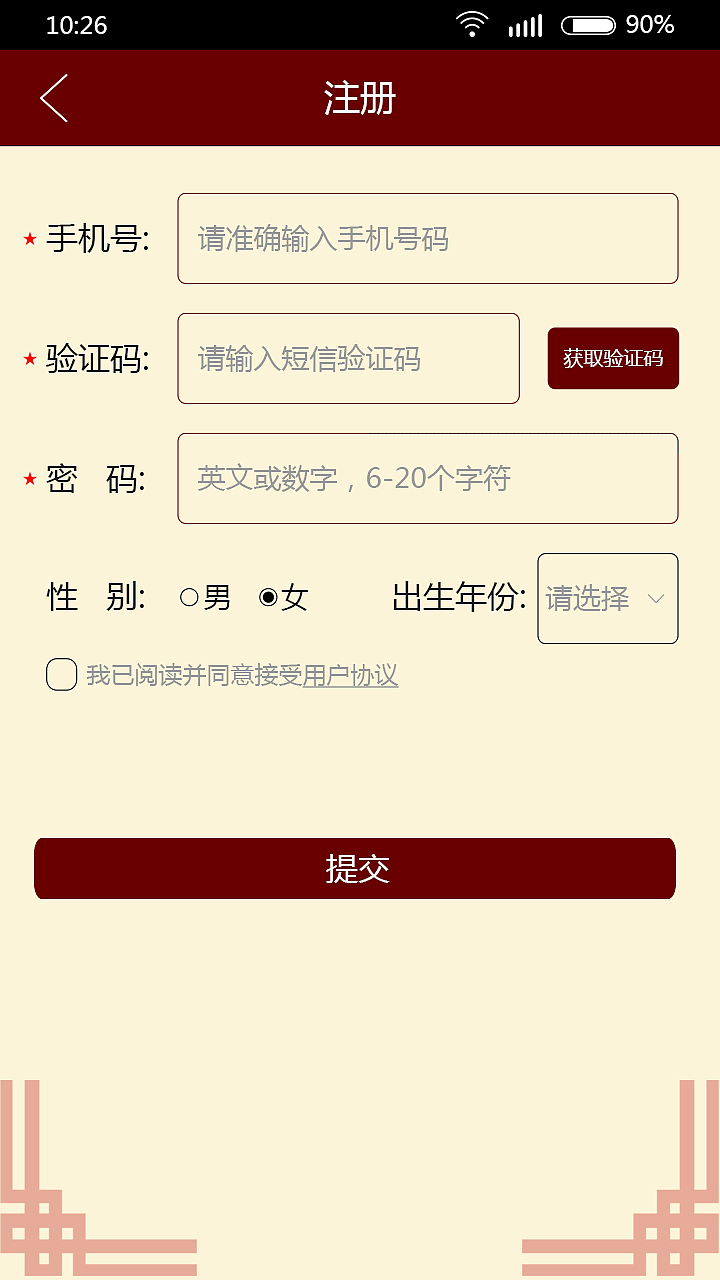Viewport: 720px width, 1280px height.
Task: Tap the 获取验证码 button
Action: coord(613,358)
